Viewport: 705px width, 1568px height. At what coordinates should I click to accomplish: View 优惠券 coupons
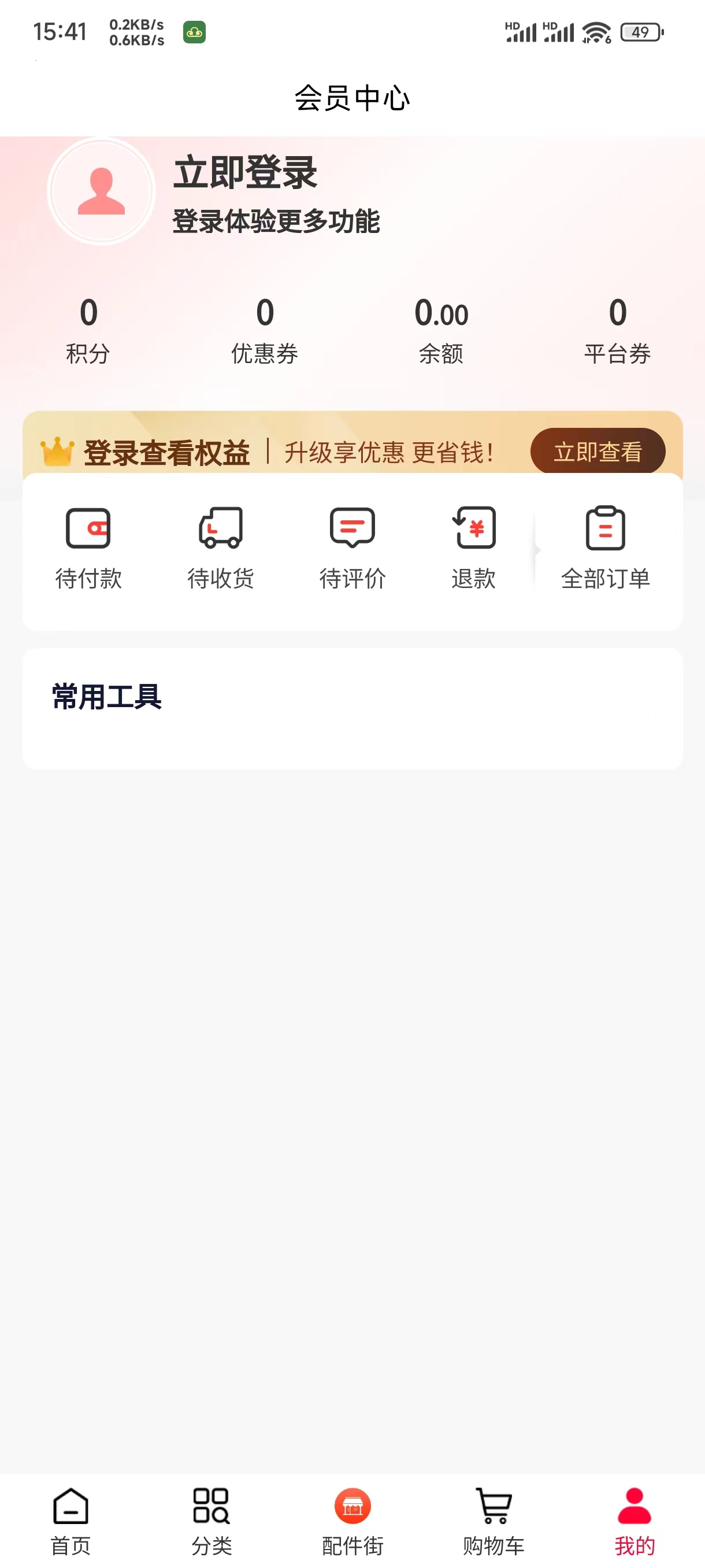265,330
